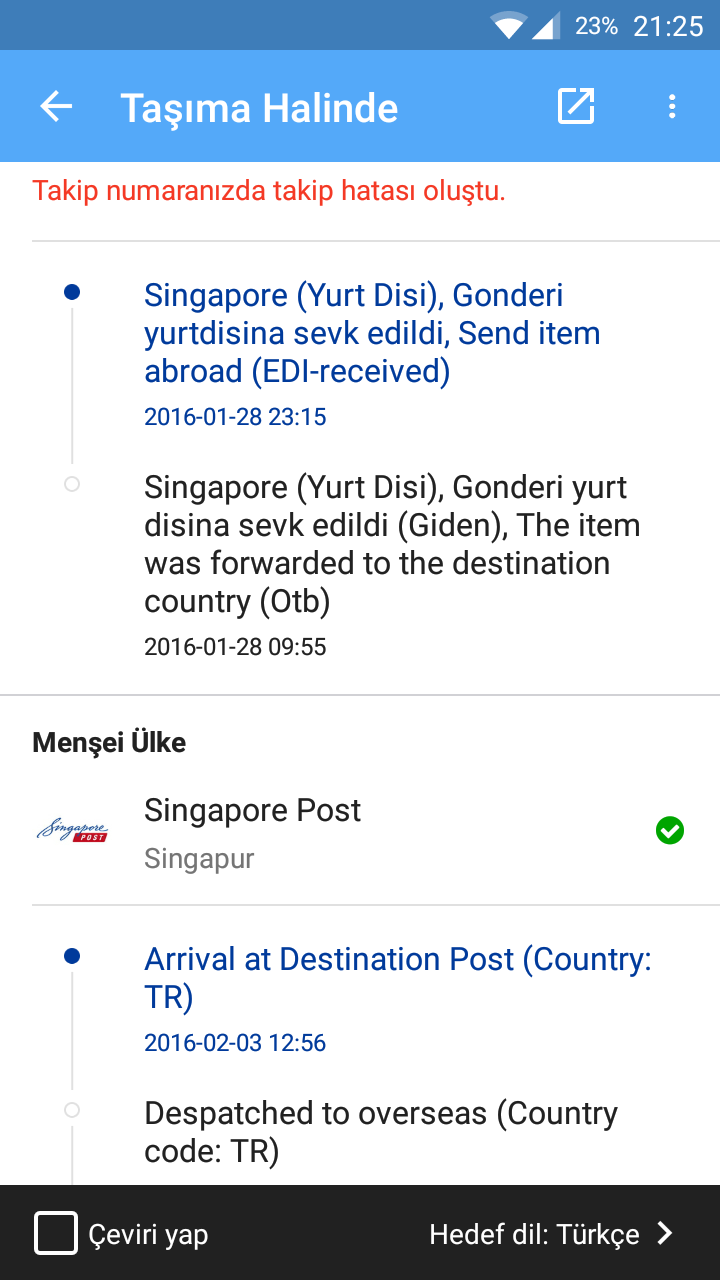
Task: Enable the Çeviri yap checkbox
Action: click(x=56, y=1233)
